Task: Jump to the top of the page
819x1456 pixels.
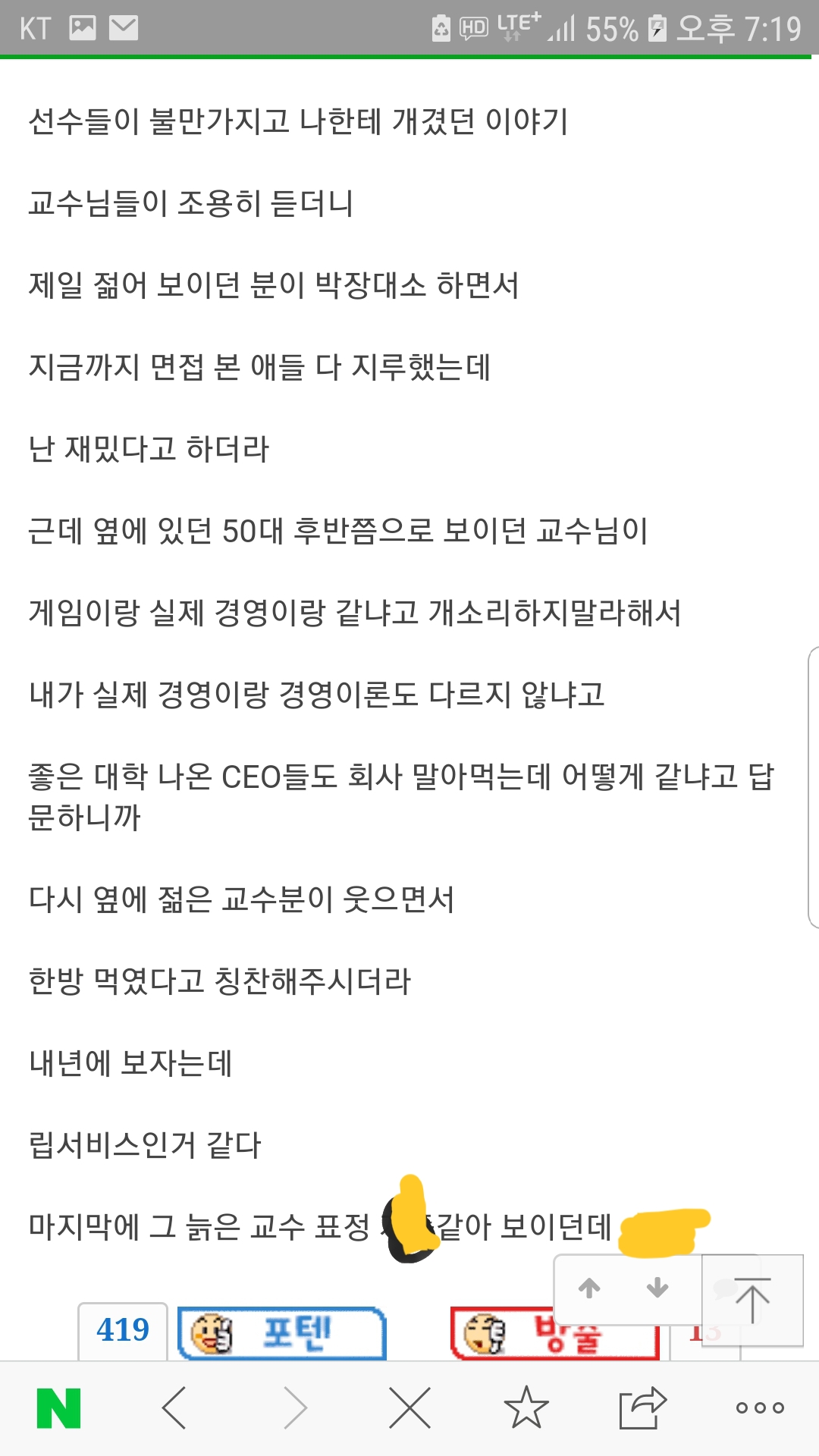Action: pos(752,1300)
